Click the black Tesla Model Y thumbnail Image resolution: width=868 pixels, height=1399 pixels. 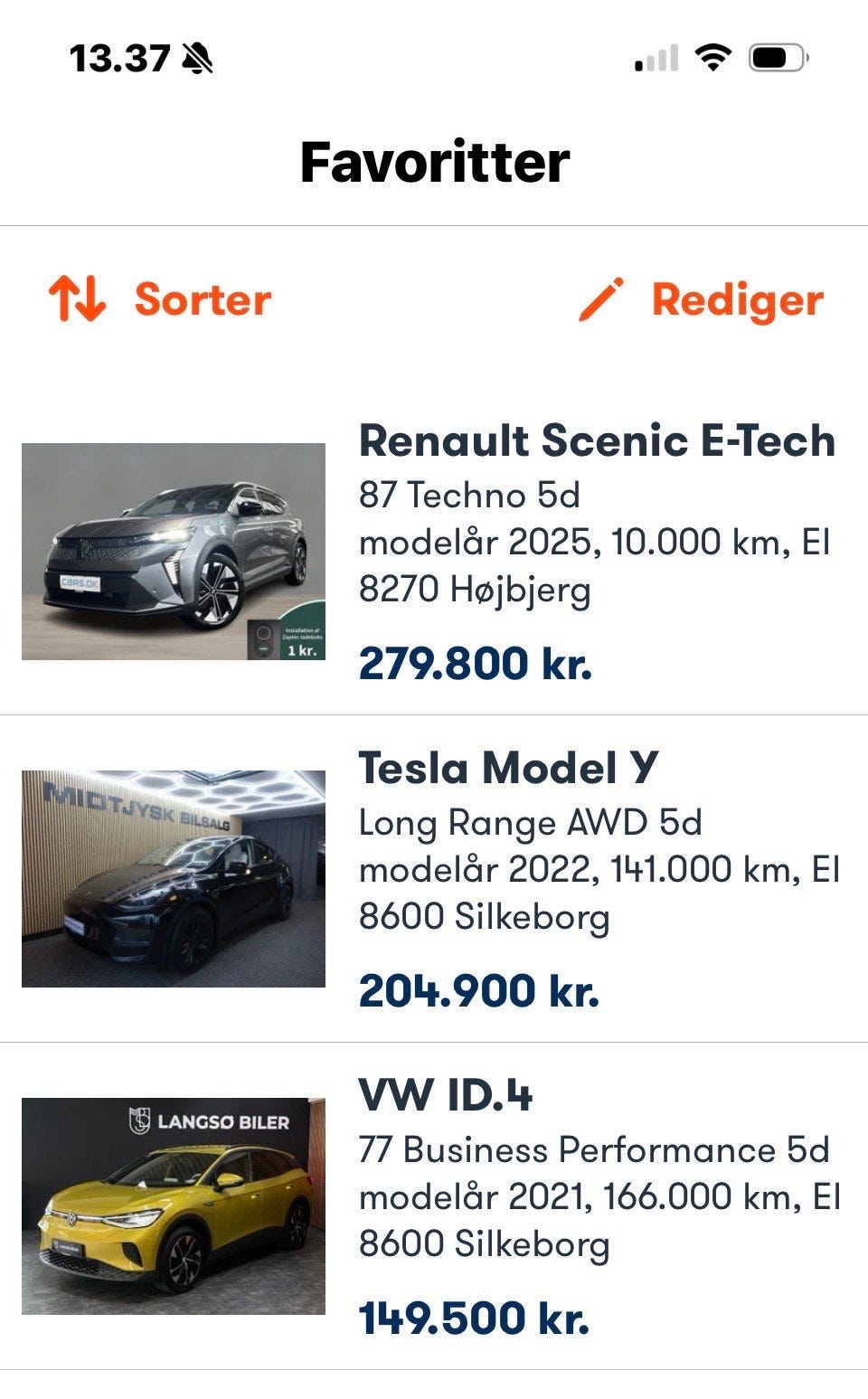174,875
